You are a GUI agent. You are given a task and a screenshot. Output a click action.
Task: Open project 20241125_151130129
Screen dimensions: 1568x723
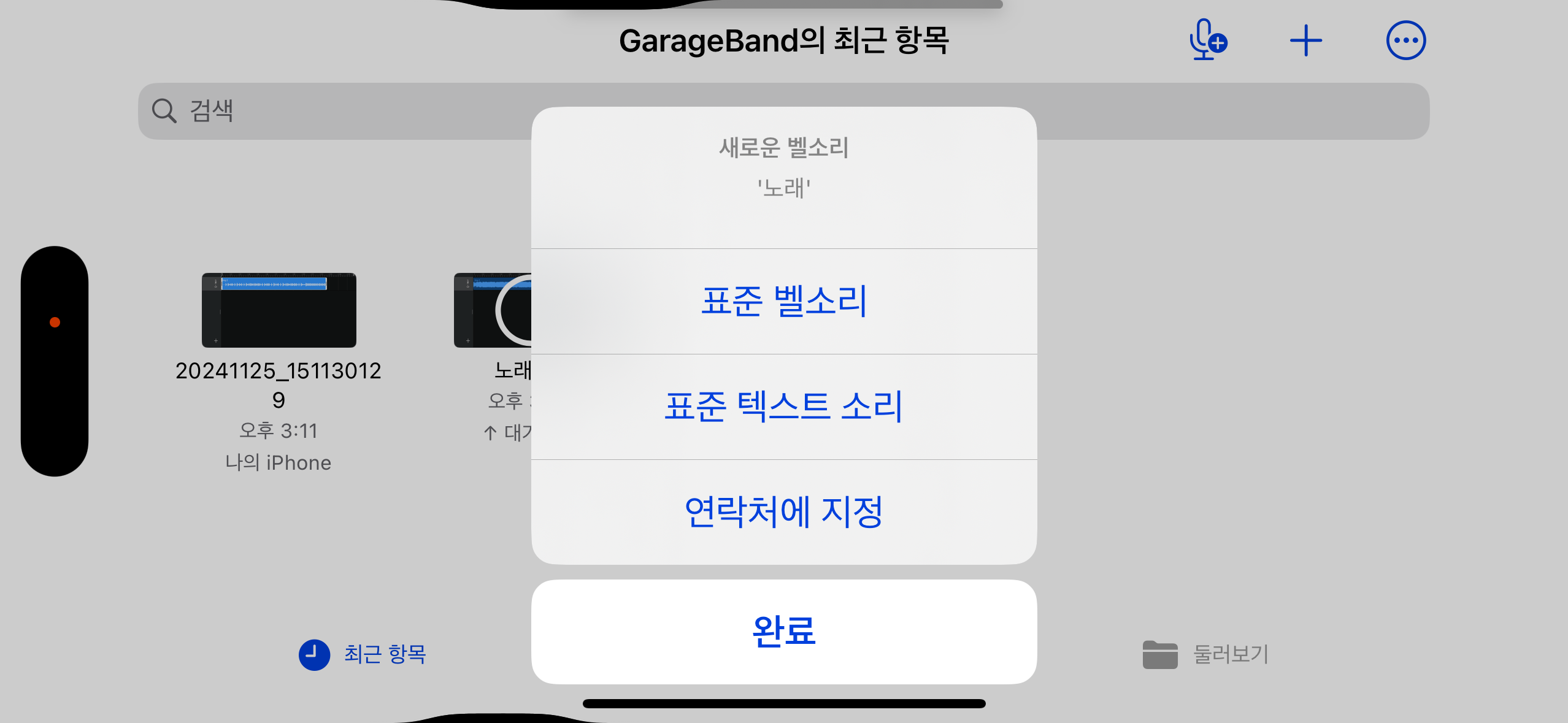[279, 310]
